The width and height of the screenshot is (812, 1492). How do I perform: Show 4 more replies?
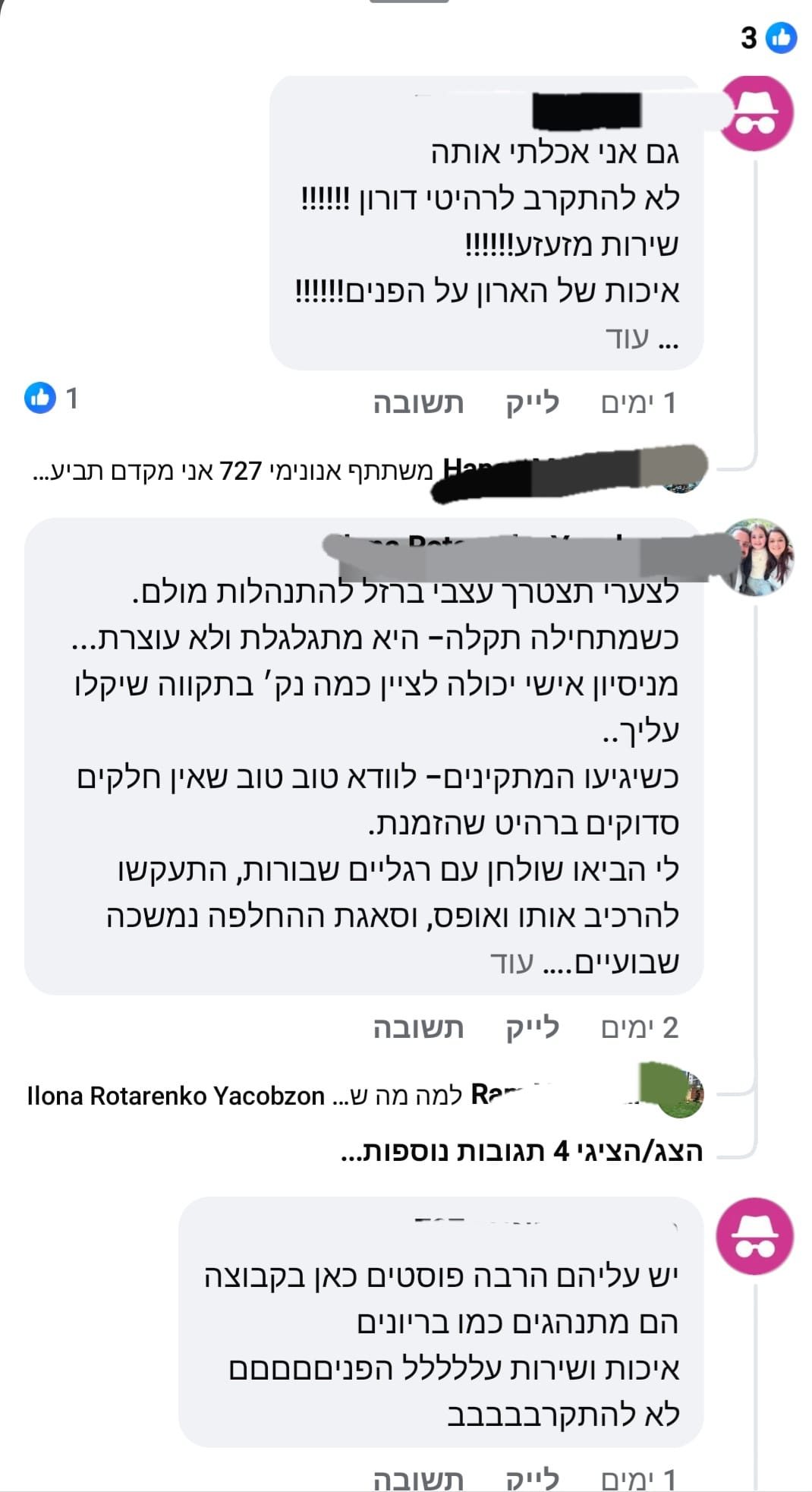[x=521, y=1151]
